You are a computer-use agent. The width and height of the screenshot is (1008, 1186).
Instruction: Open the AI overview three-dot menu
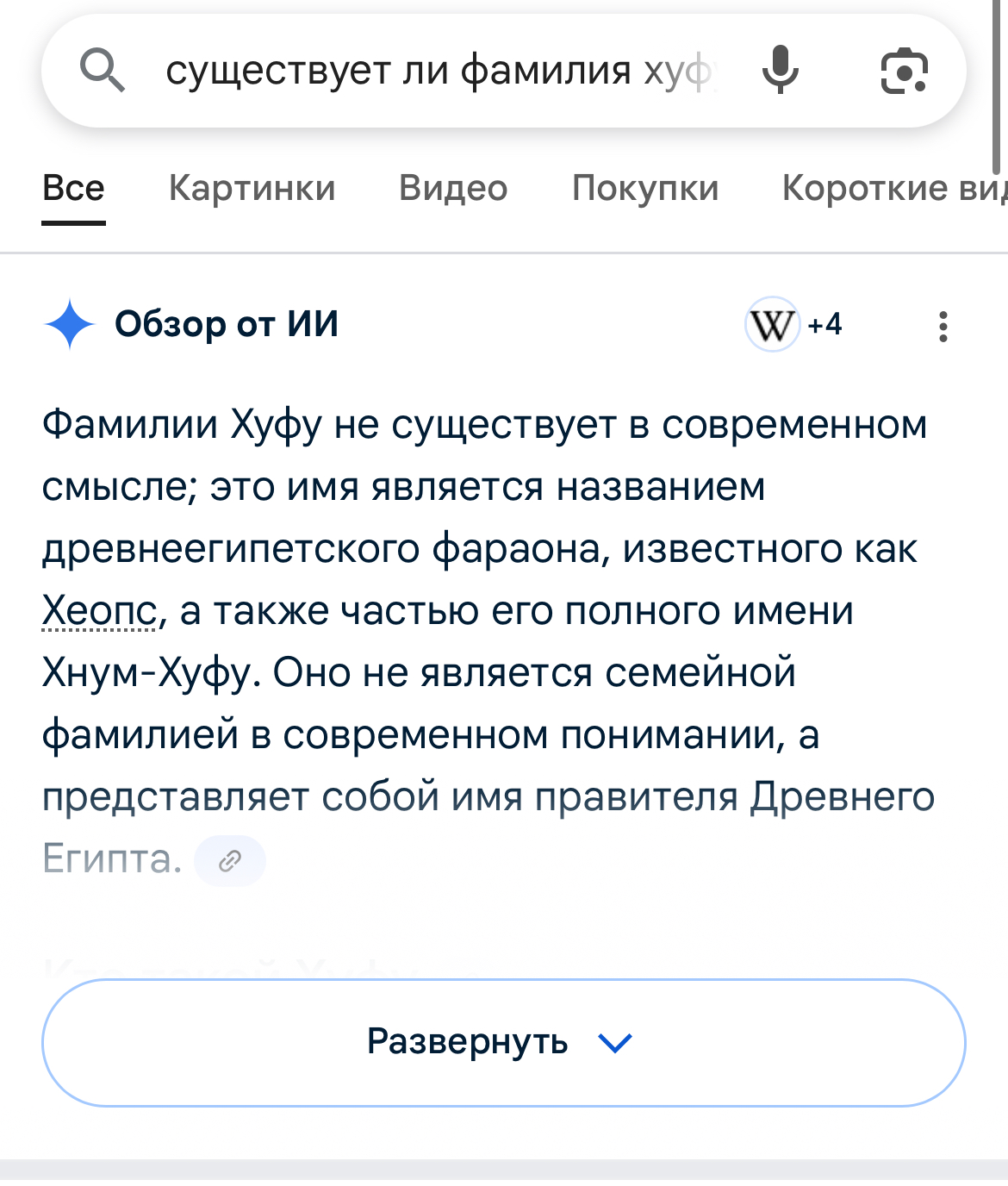[943, 327]
